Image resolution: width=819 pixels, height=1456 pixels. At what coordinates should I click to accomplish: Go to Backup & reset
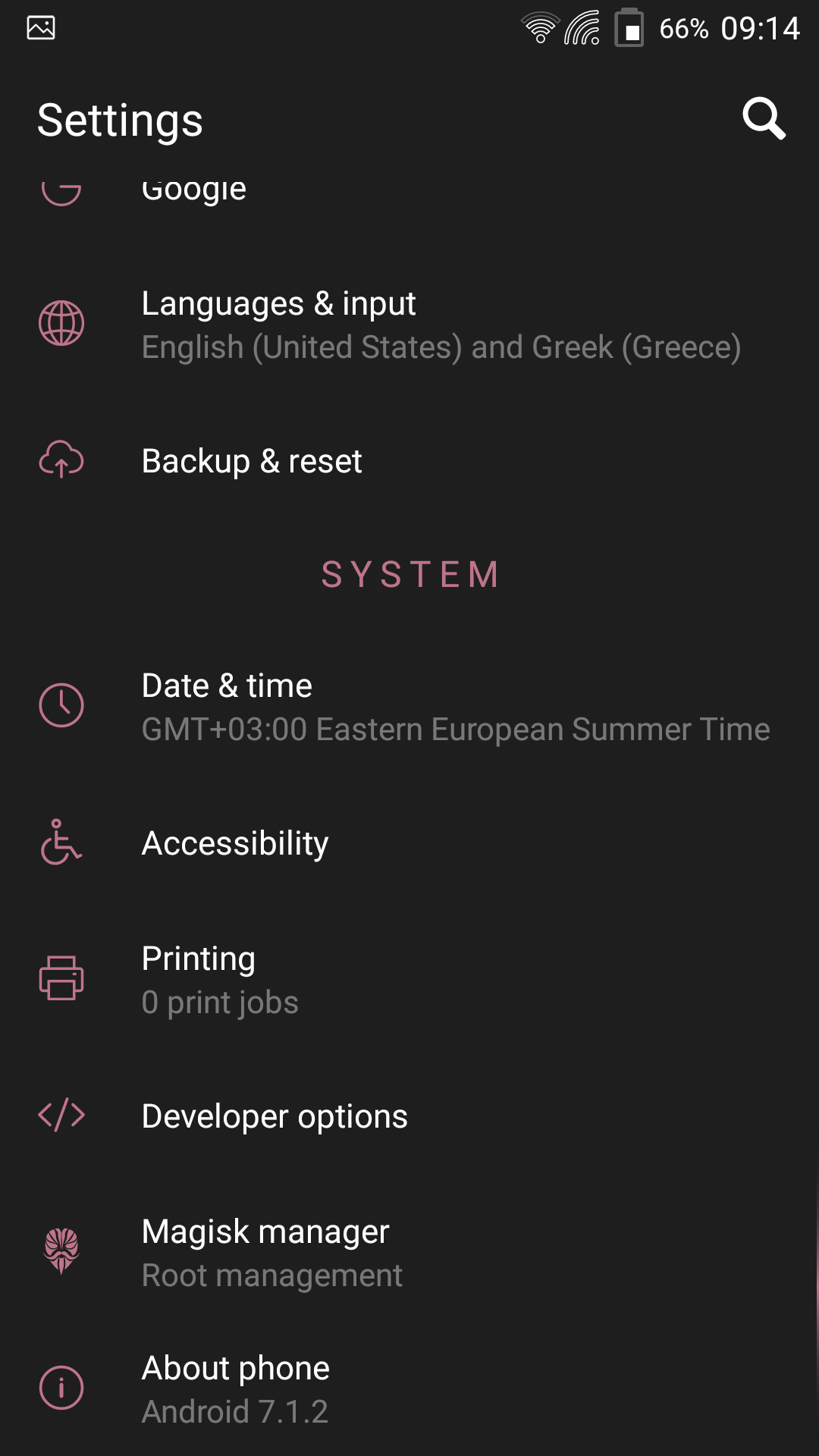[x=409, y=461]
